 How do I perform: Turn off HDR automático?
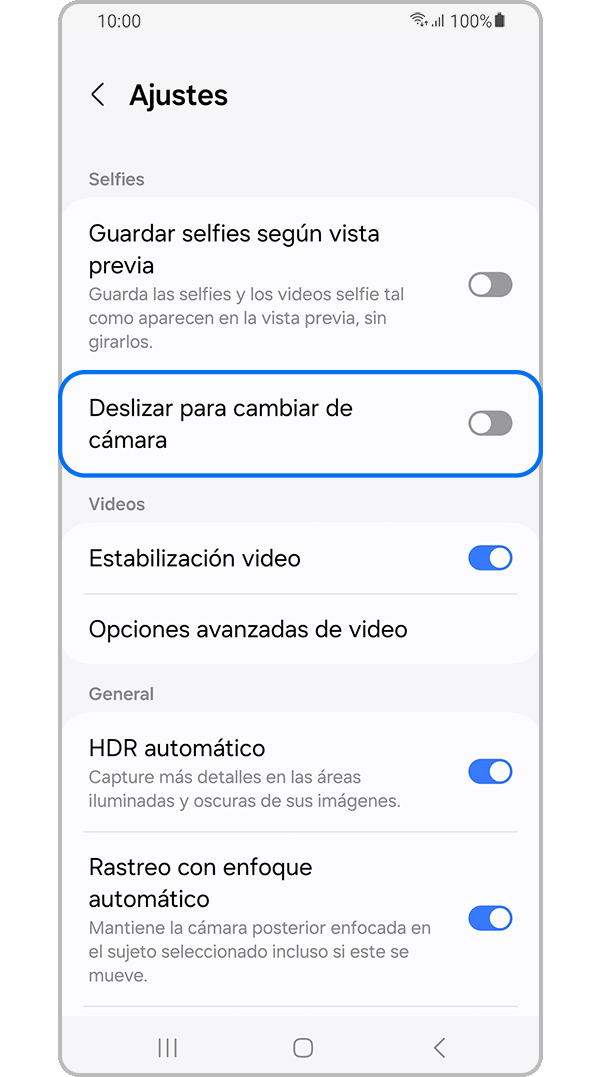[x=490, y=772]
